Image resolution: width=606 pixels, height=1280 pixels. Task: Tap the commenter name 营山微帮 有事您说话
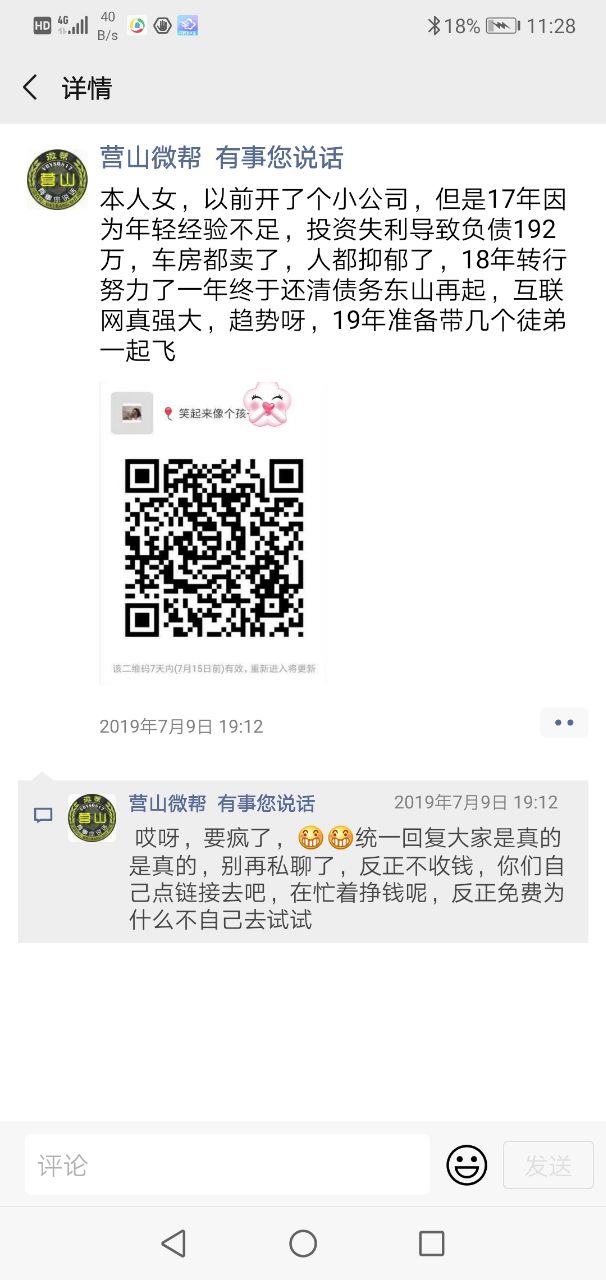pos(222,803)
